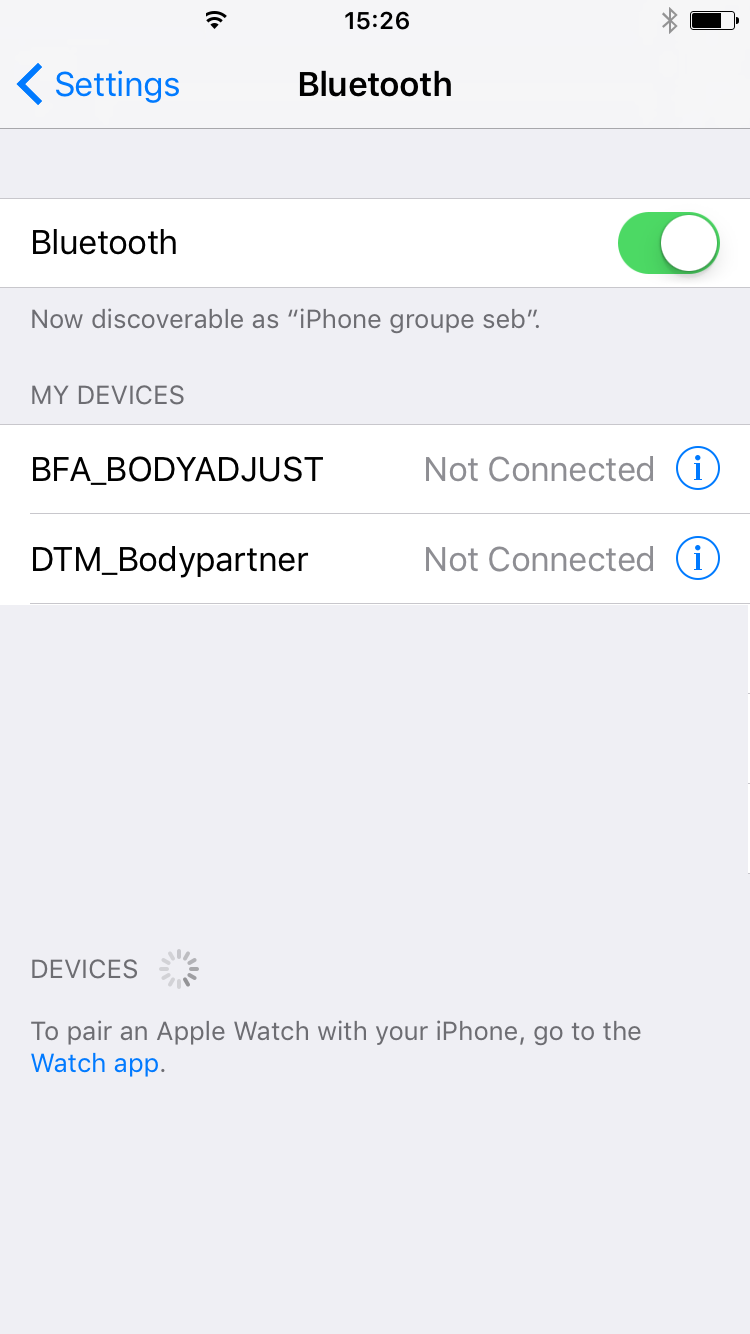This screenshot has height=1334, width=750.
Task: Open the Watch app link
Action: [95, 1063]
